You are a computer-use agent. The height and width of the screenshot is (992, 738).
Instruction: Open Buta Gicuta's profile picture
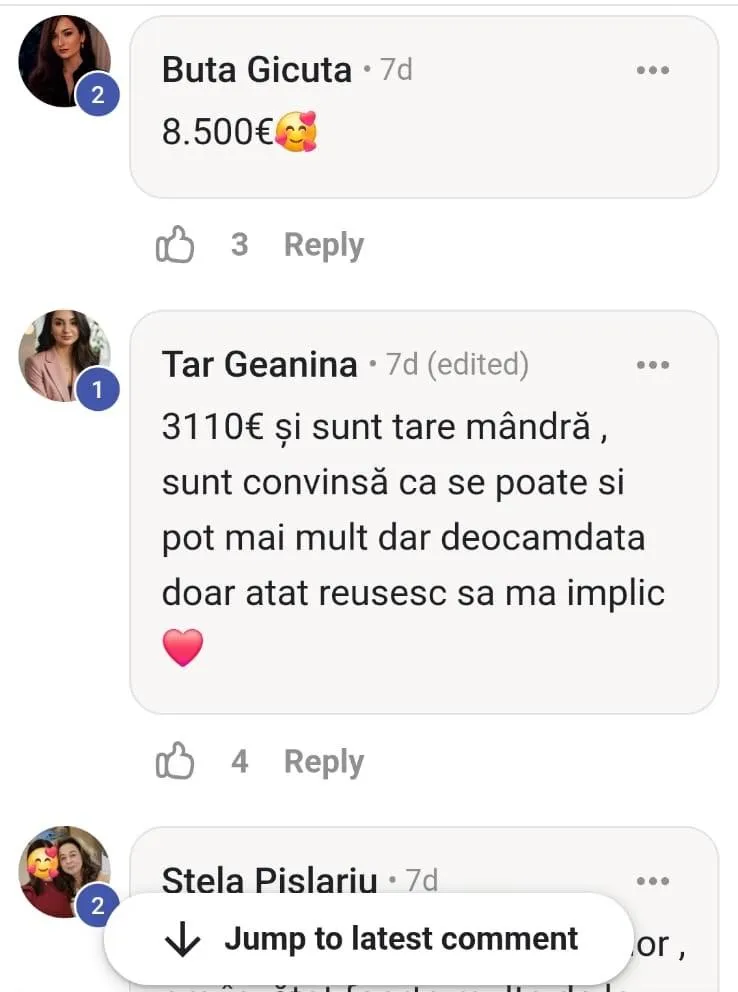pyautogui.click(x=64, y=61)
